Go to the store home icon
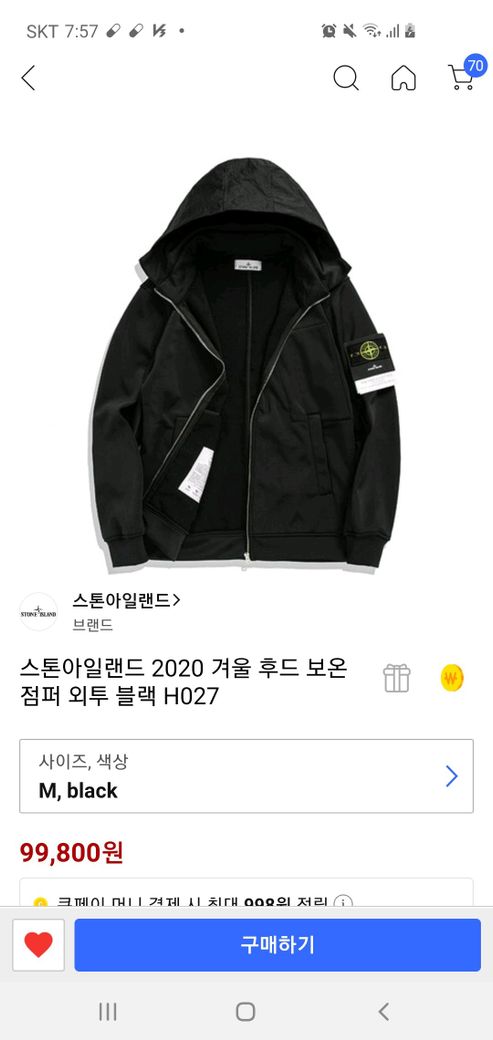The height and width of the screenshot is (1040, 493). pyautogui.click(x=403, y=78)
